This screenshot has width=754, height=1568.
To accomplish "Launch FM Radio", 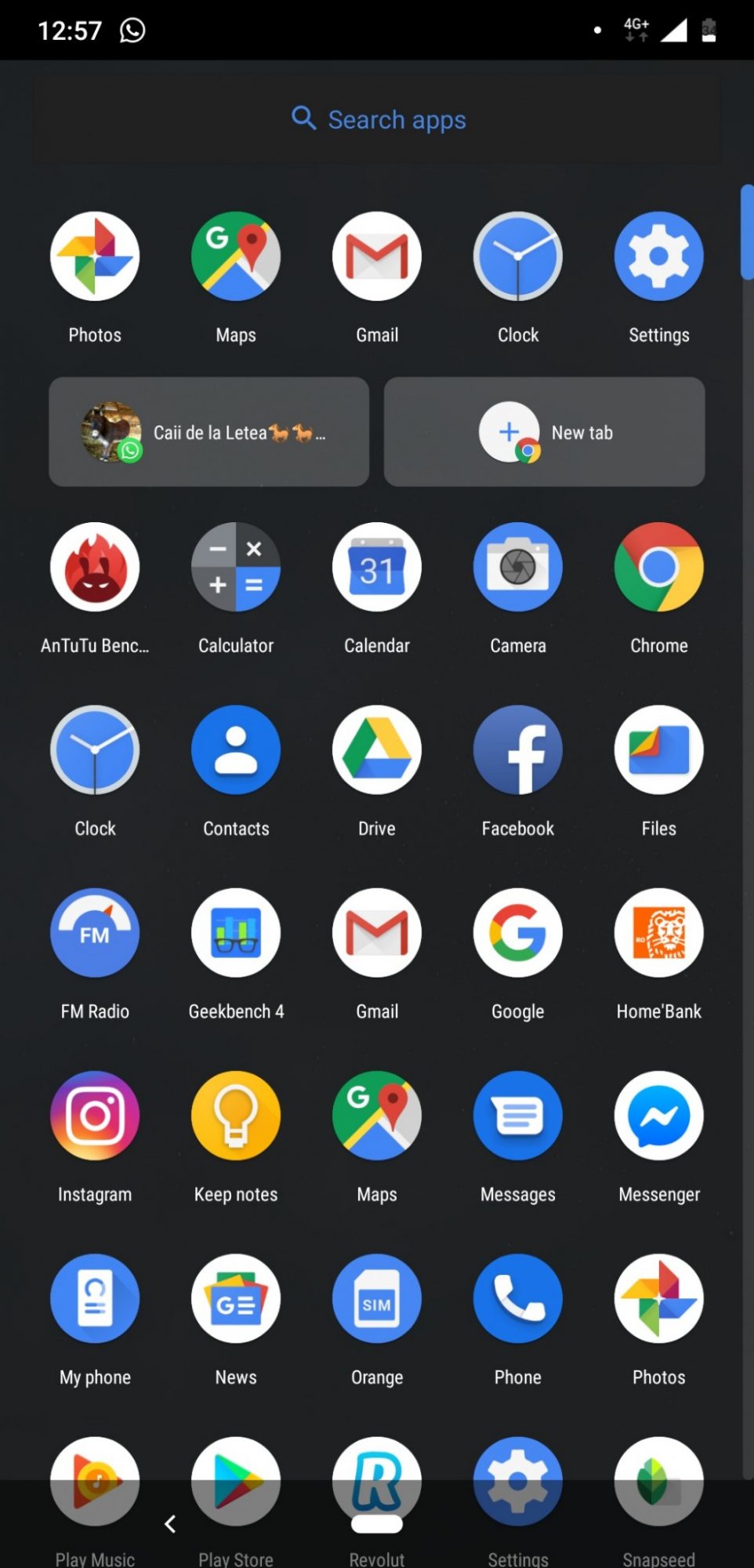I will [x=95, y=933].
